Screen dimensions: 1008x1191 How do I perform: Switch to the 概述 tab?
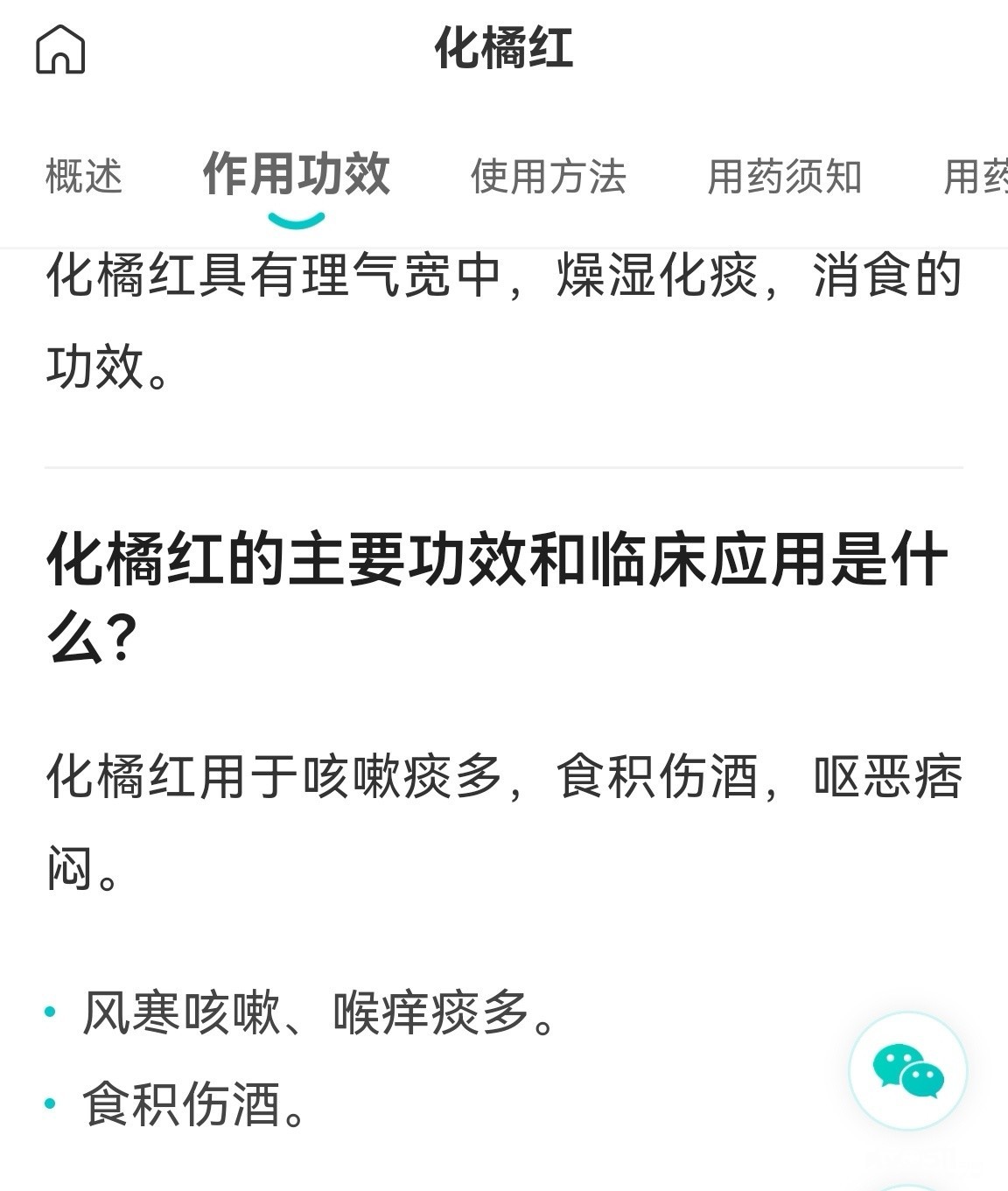[84, 176]
